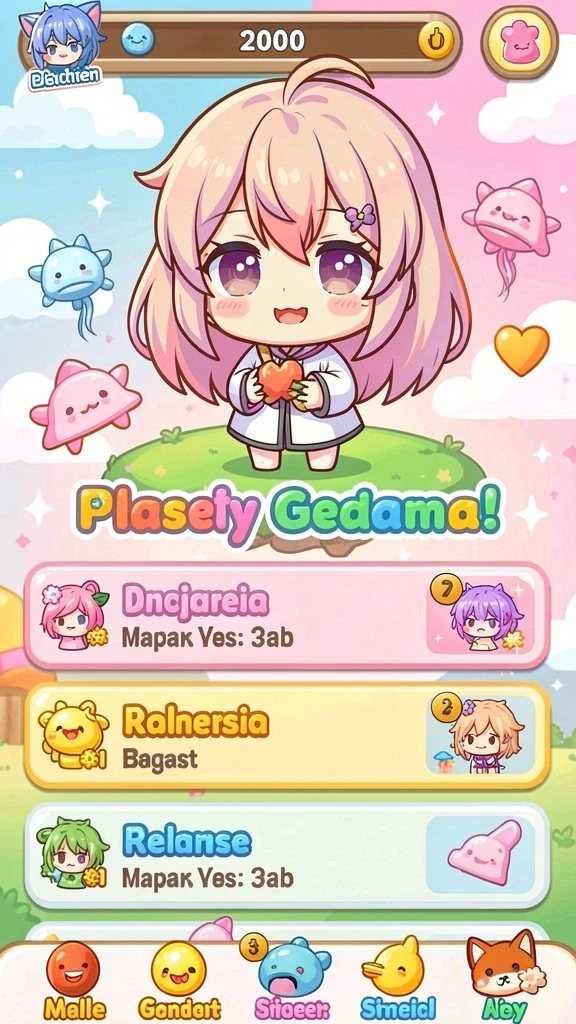Open the blue-haired player avatar profile
Viewport: 576px width, 1024px height.
pos(63,44)
